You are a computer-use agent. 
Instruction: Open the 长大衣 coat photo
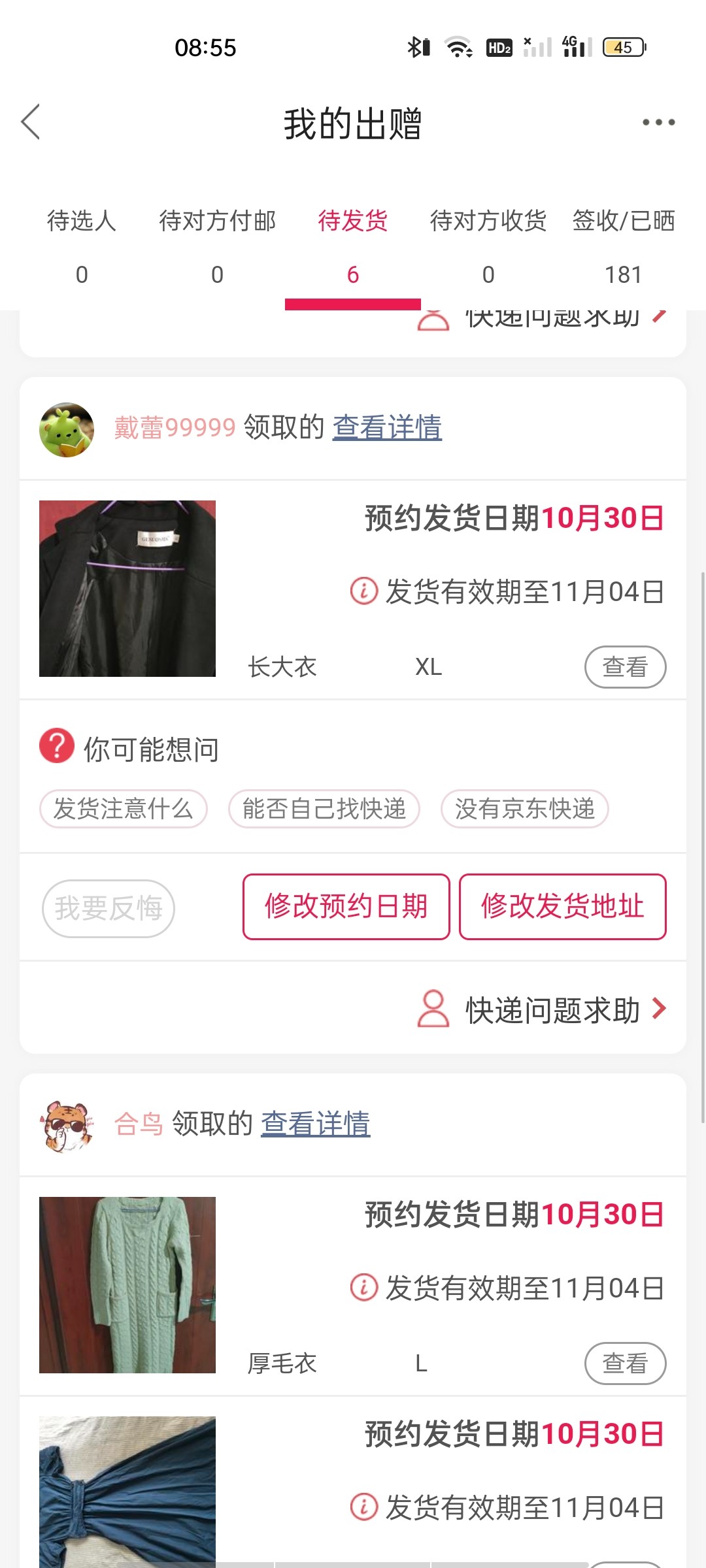(x=127, y=588)
